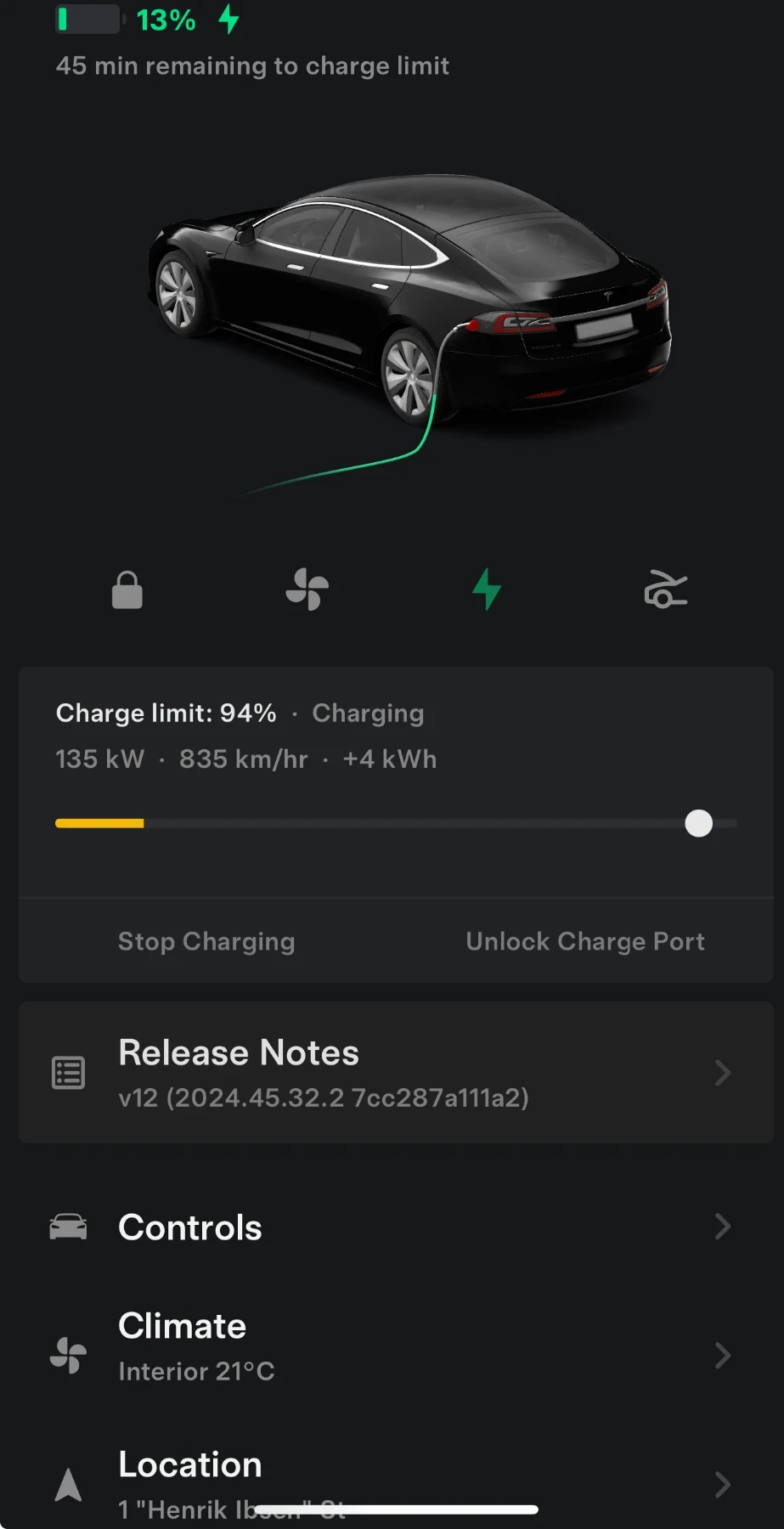Viewport: 784px width, 1529px height.
Task: Adjust the charge limit slider handle
Action: pos(698,823)
